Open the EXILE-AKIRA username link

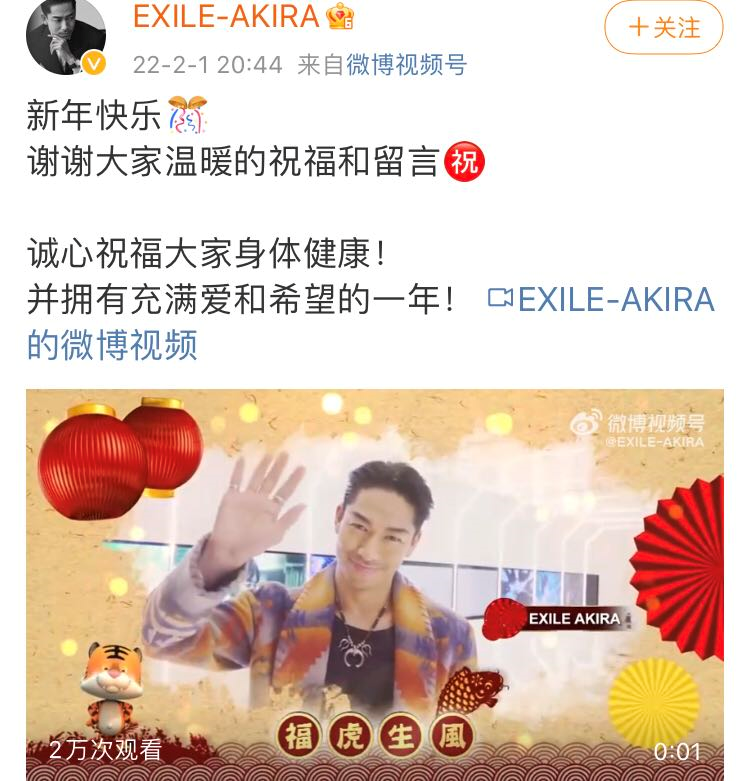point(226,17)
